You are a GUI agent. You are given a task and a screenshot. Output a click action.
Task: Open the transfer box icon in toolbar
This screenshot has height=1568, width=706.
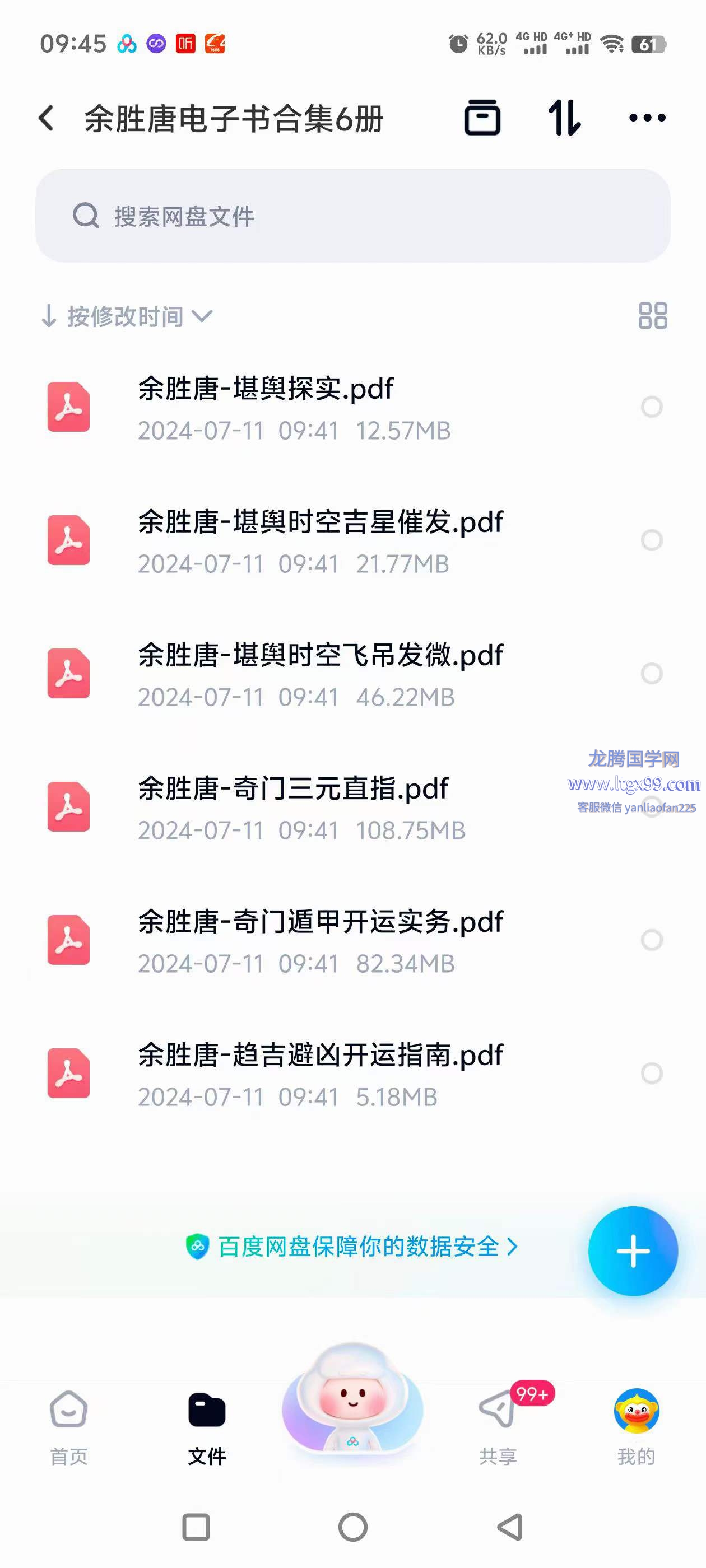click(482, 118)
